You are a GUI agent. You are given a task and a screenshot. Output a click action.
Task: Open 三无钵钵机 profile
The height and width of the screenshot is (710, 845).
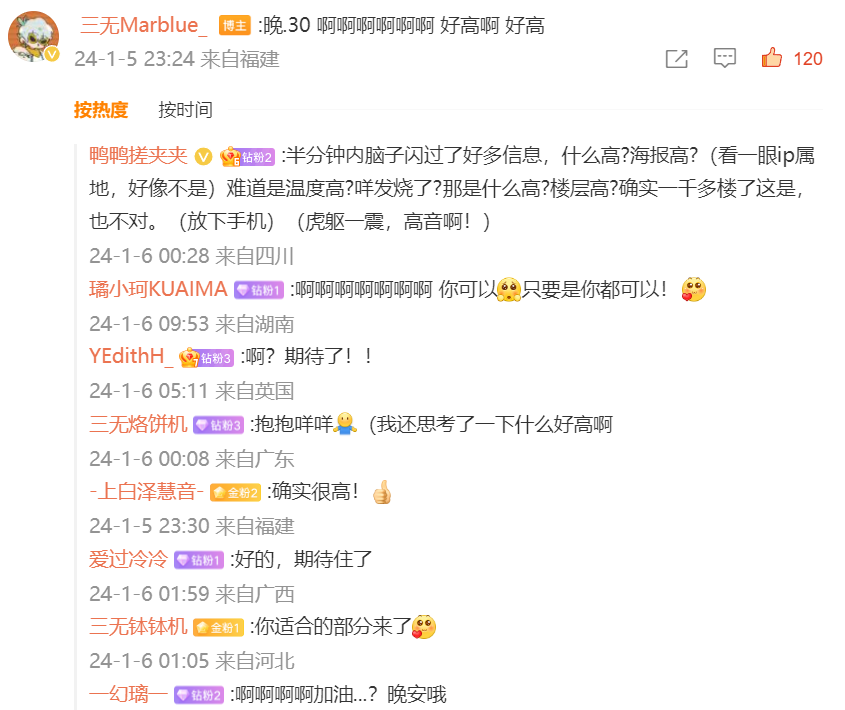pos(138,626)
